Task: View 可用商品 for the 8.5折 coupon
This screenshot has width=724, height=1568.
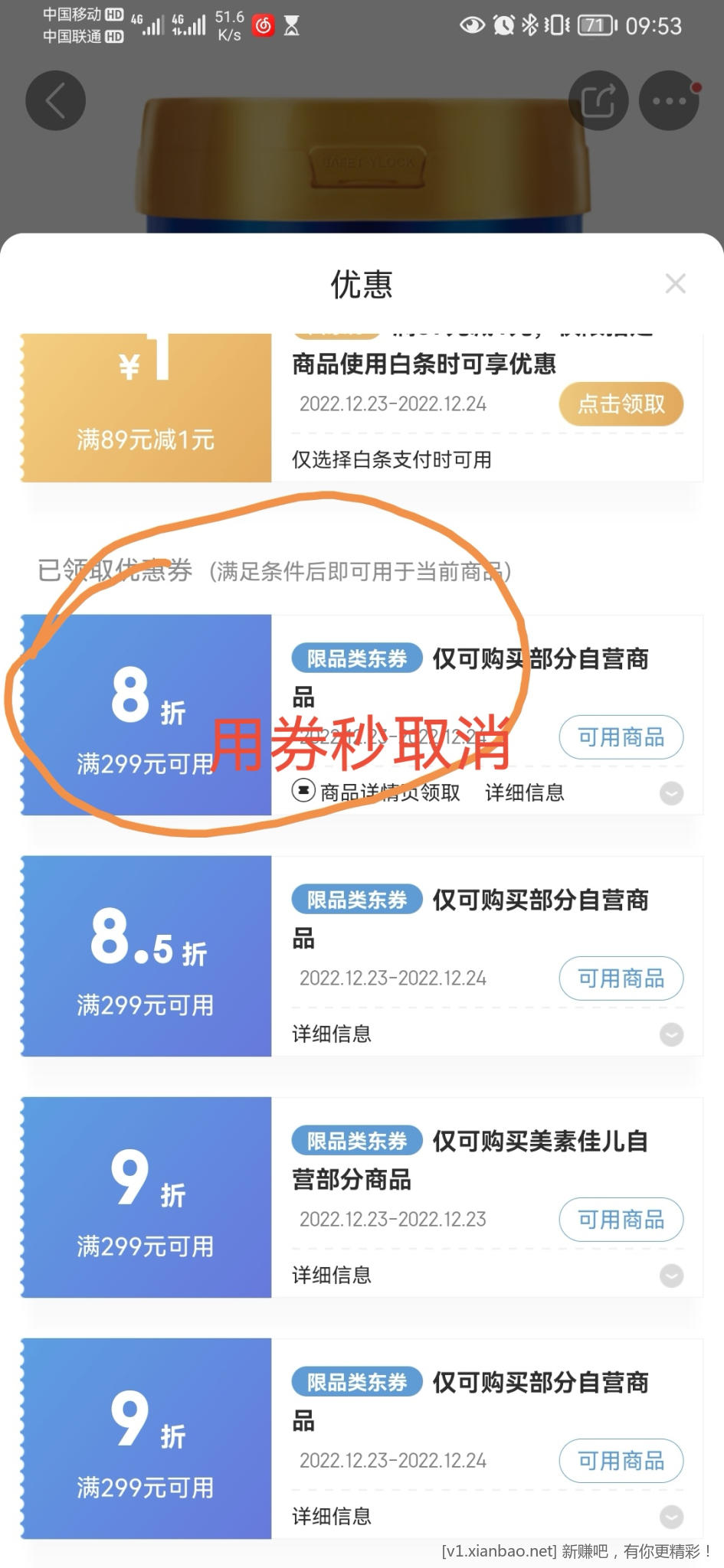Action: click(621, 978)
